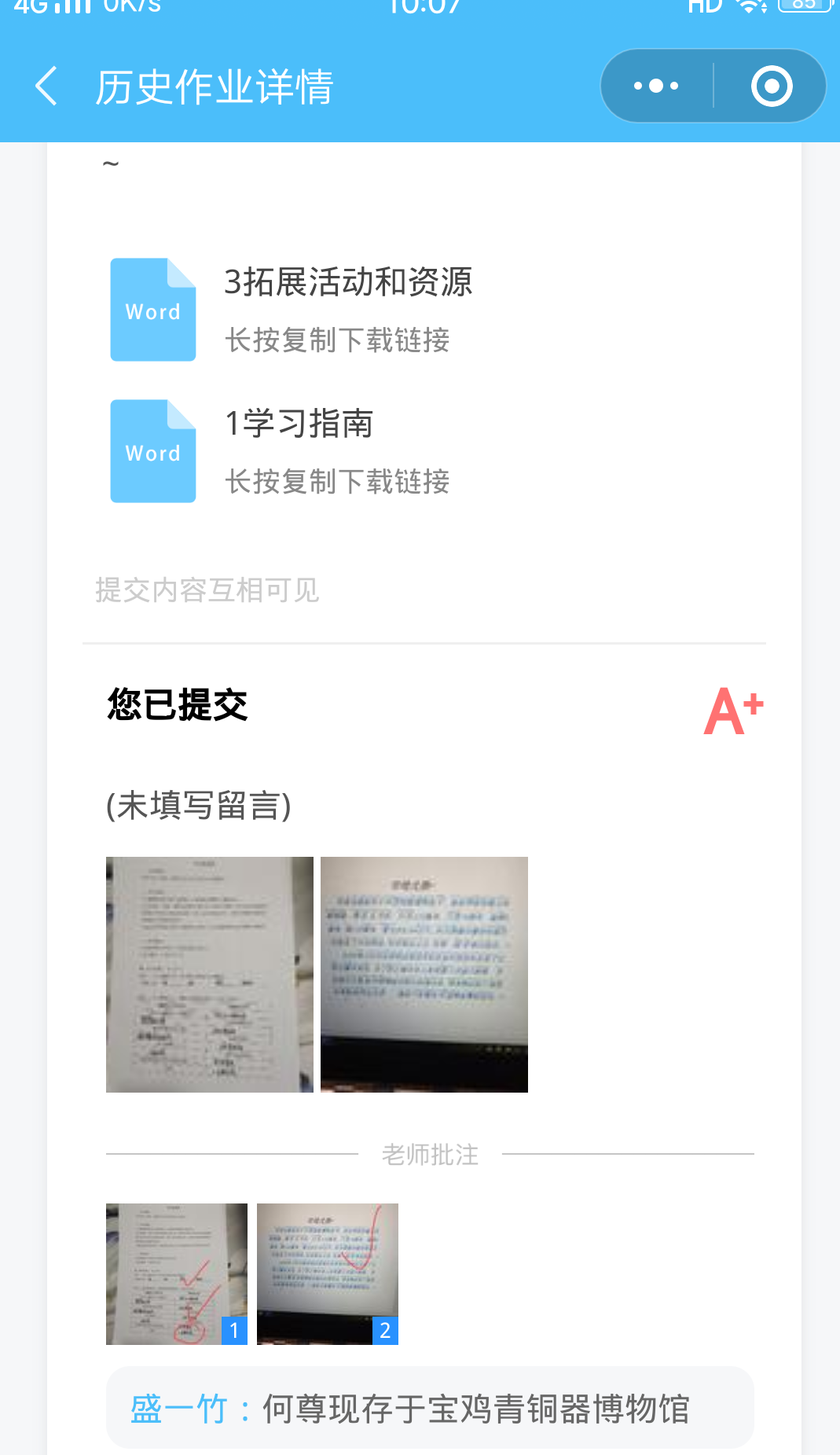840x1455 pixels.
Task: View second submitted homework photo
Action: 424,975
